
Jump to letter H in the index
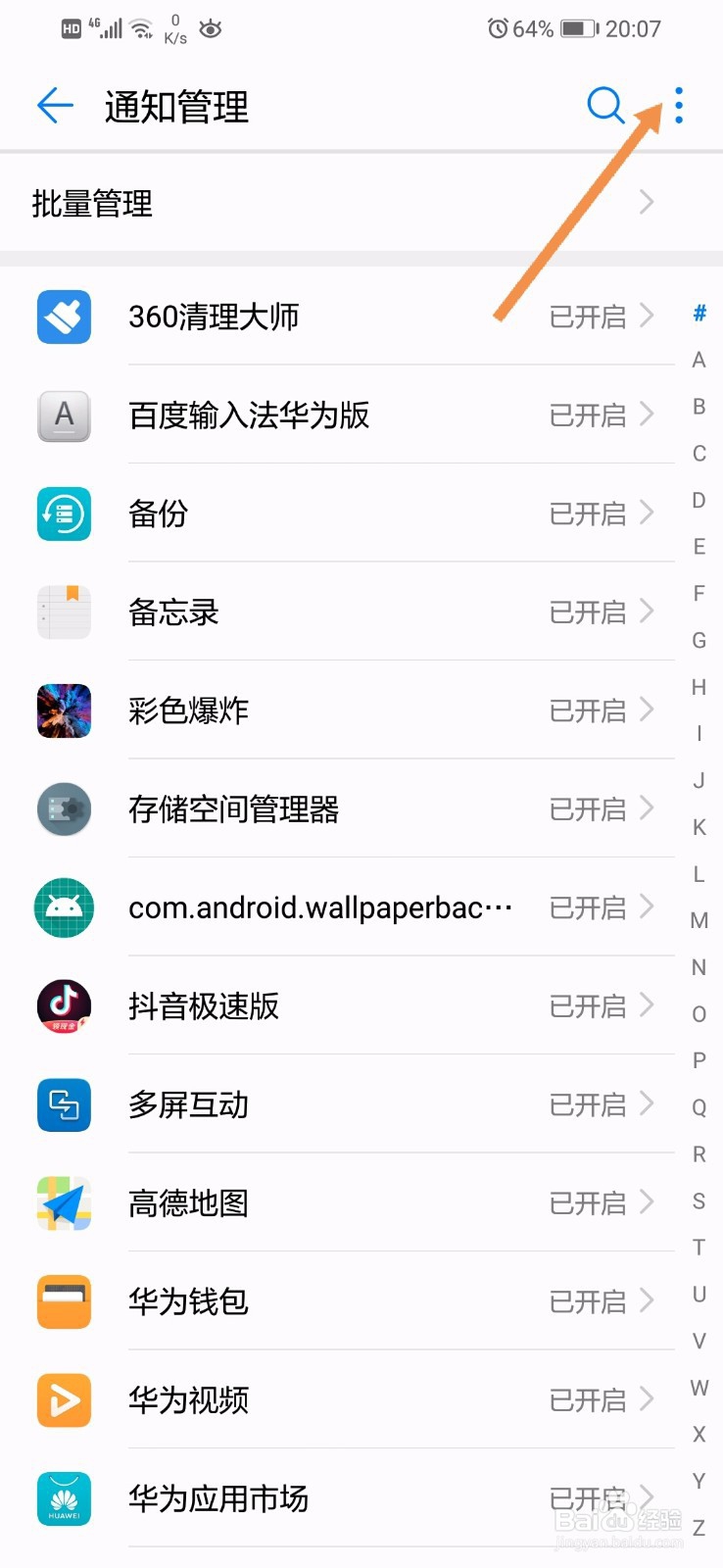point(699,687)
